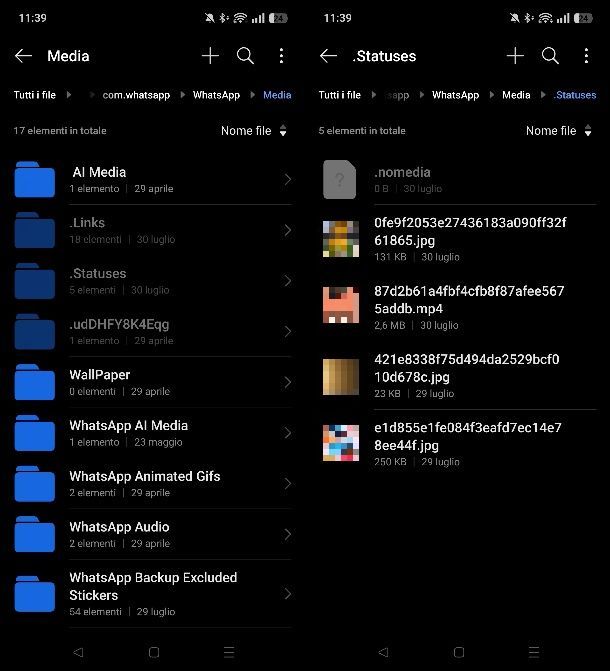
Task: Tap the plus icon on the .Statuses screen
Action: (515, 56)
